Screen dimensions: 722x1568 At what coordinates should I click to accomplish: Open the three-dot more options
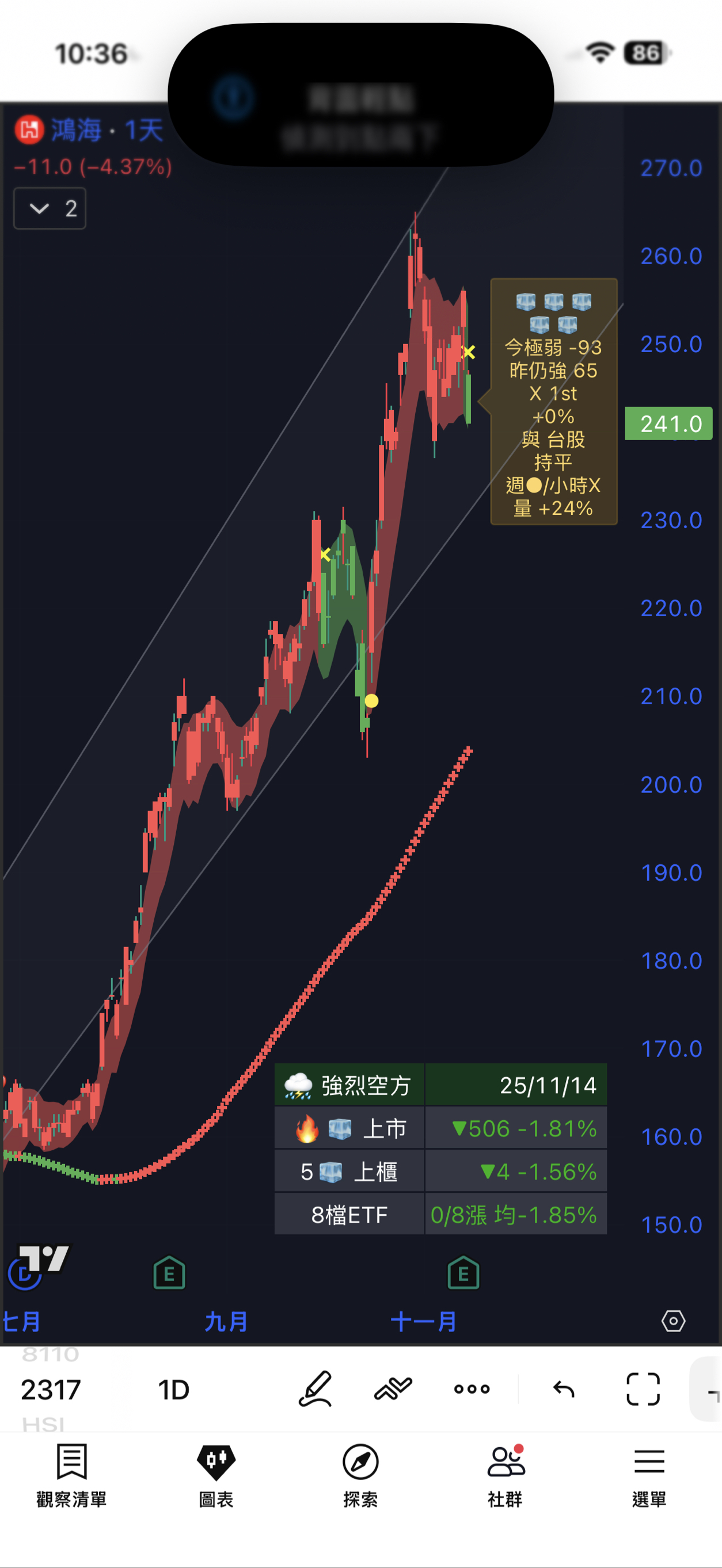[472, 1389]
